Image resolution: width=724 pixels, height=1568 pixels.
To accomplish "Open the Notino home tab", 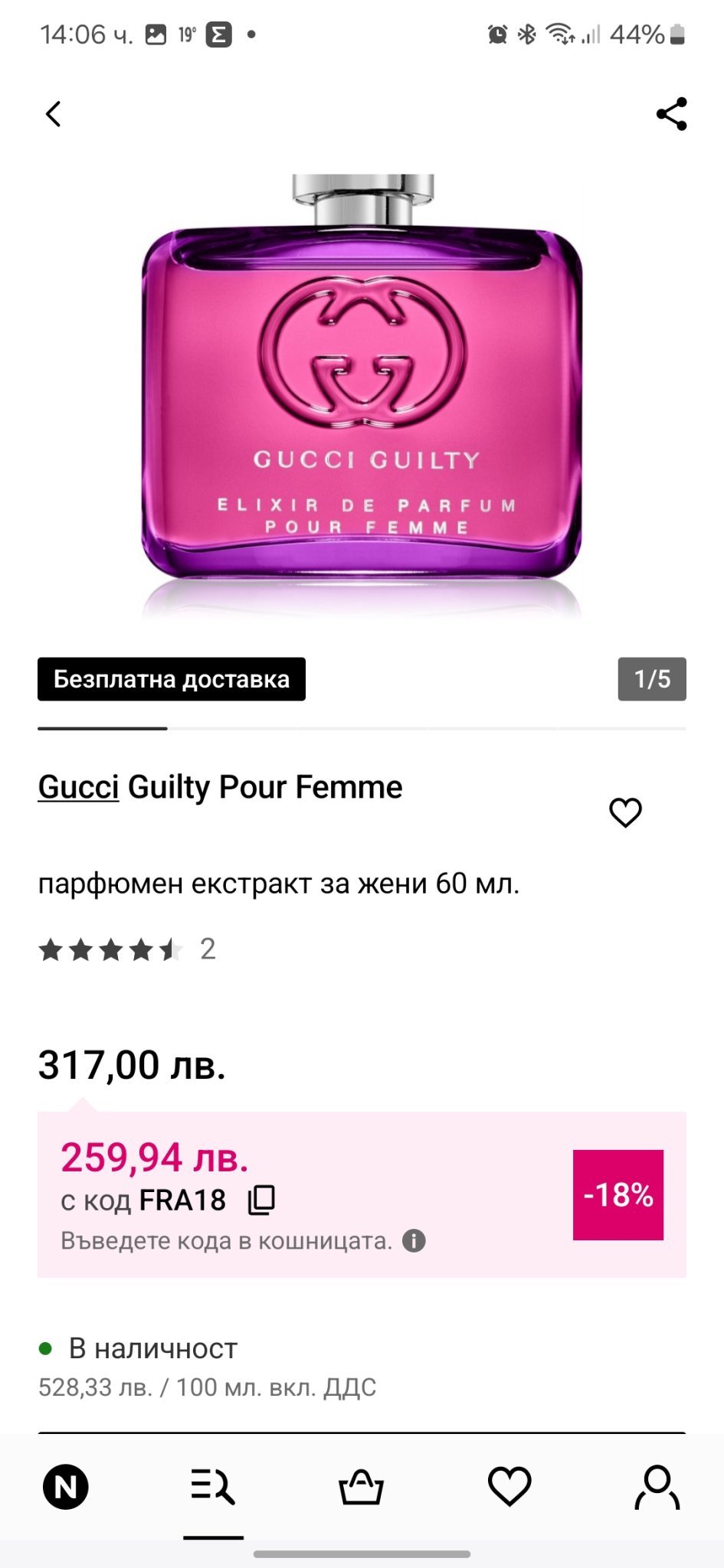I will point(65,1487).
